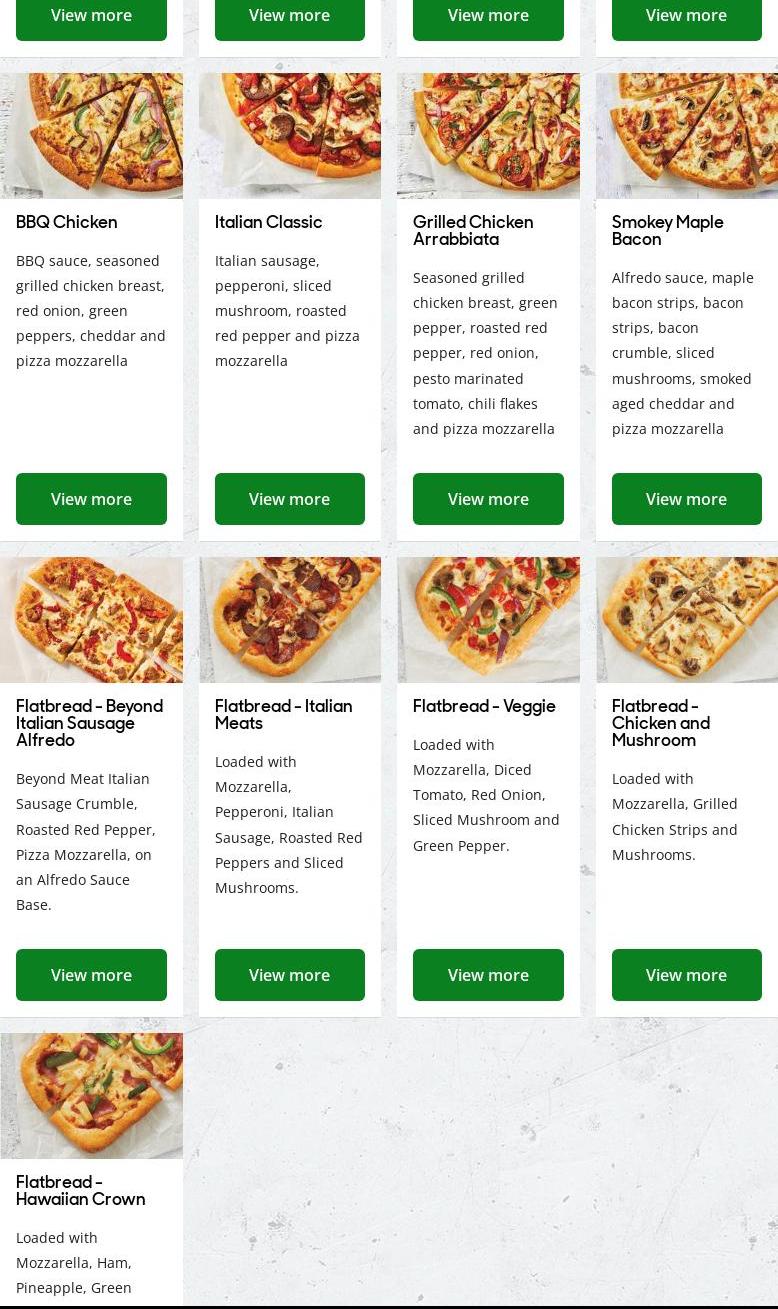
Task: Tap View more under BBQ Chicken
Action: pos(91,499)
